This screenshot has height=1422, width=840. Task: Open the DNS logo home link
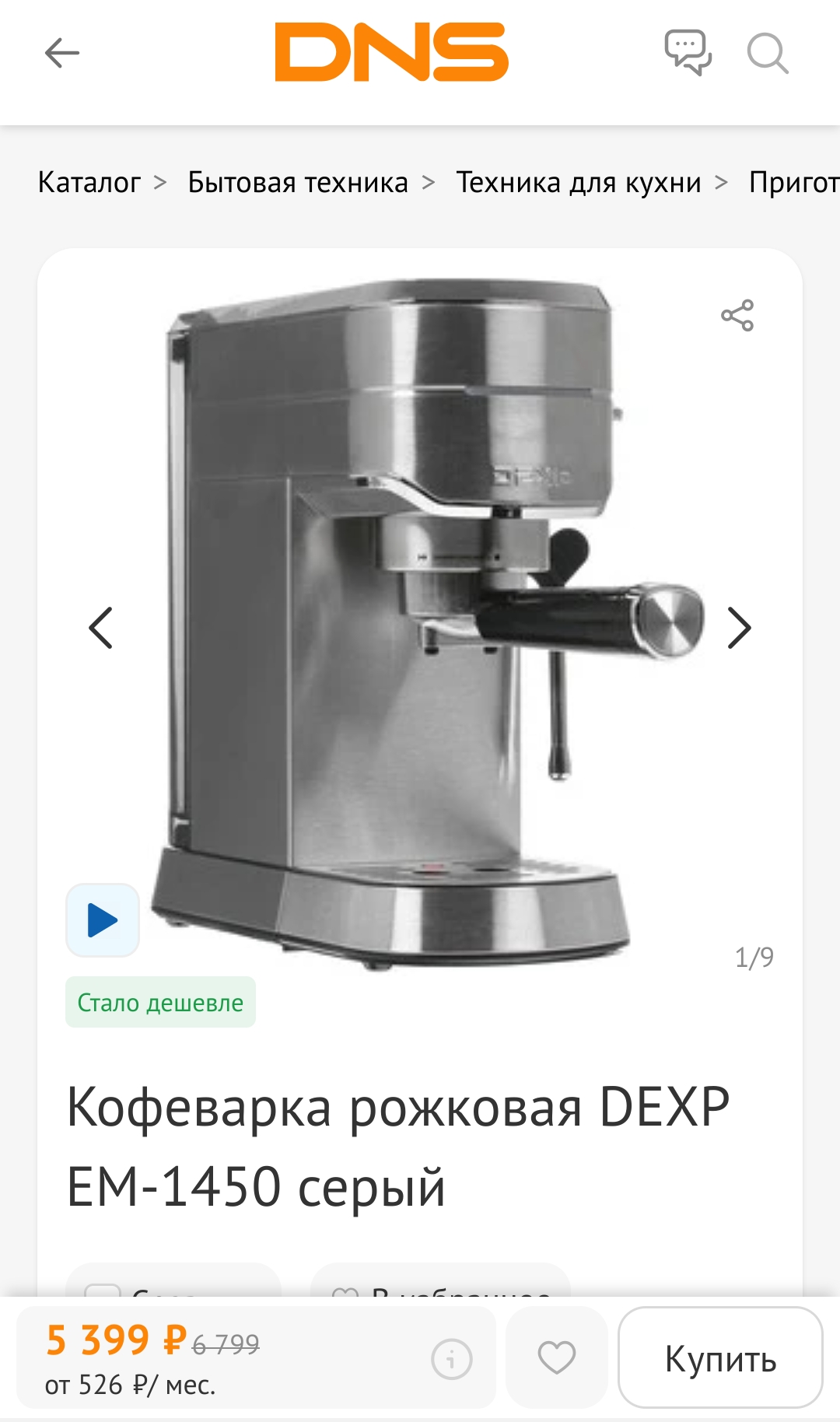[x=391, y=52]
